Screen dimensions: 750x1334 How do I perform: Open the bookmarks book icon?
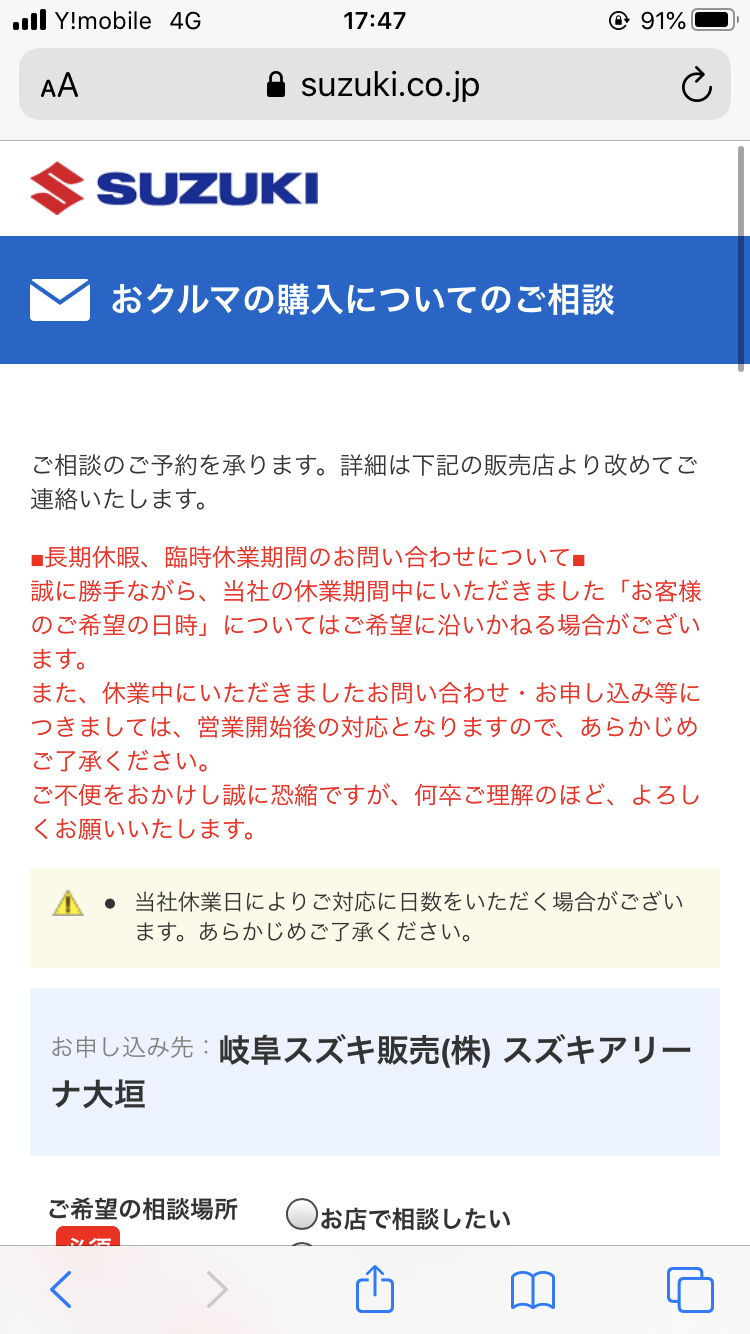532,1290
